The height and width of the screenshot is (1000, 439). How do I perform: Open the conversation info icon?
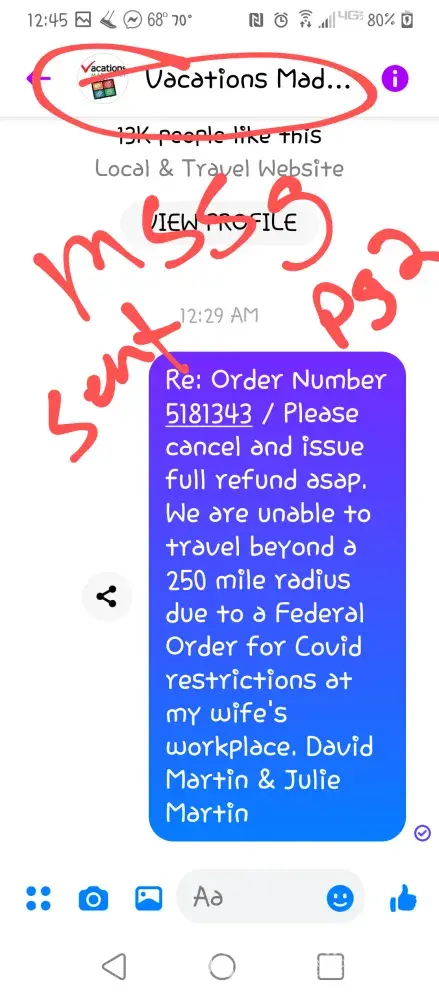[x=394, y=79]
